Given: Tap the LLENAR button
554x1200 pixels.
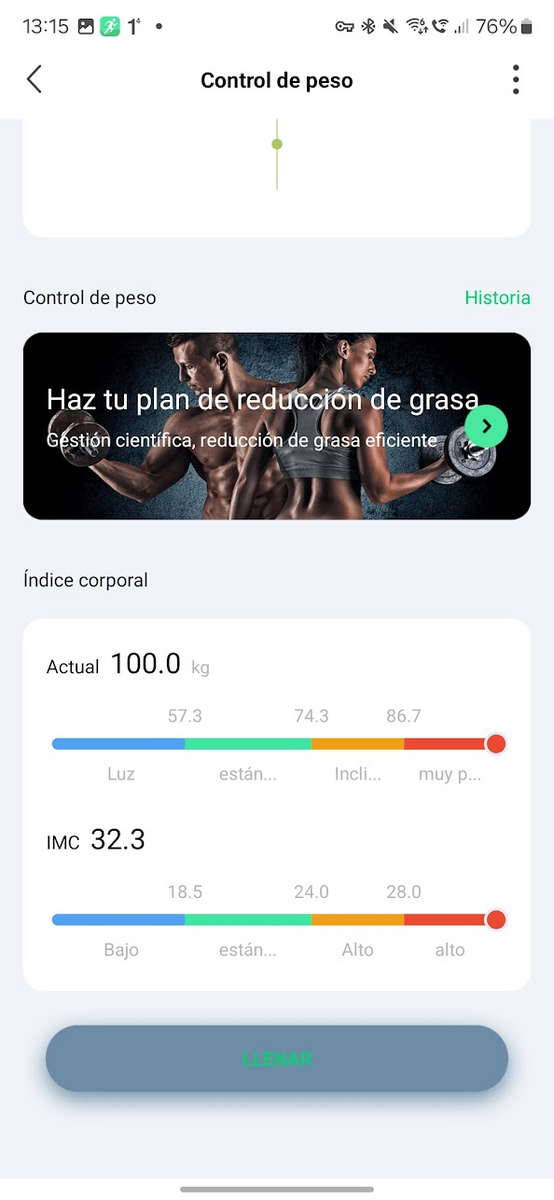Looking at the screenshot, I should (x=277, y=1059).
